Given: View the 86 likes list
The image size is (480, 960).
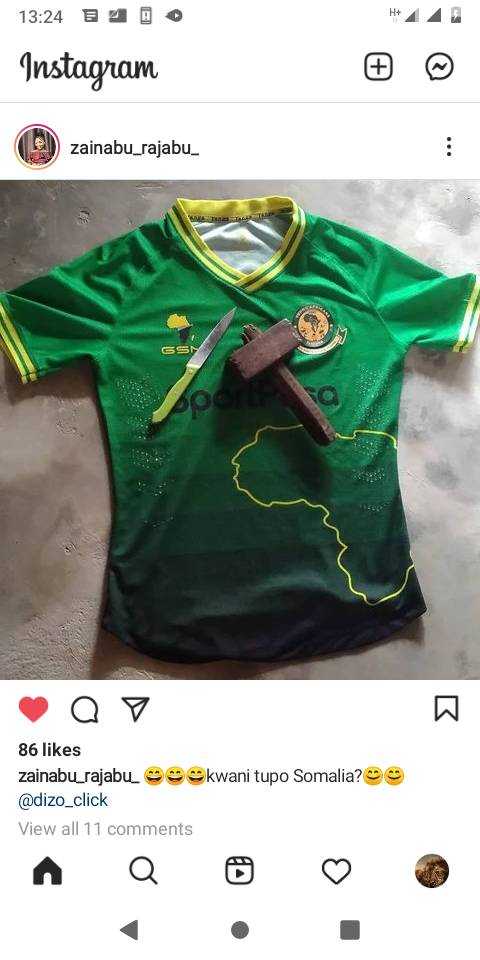Looking at the screenshot, I should [x=50, y=750].
